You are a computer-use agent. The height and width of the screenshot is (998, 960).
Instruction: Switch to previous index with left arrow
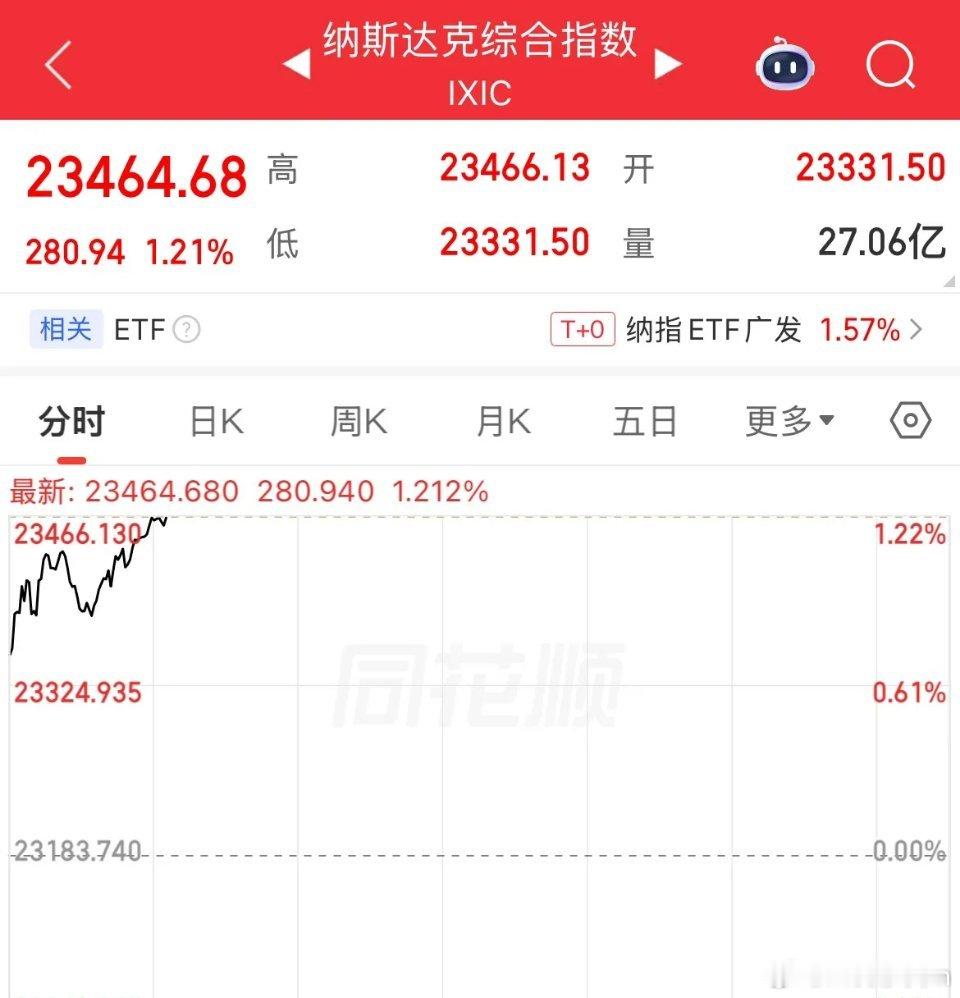(x=294, y=62)
